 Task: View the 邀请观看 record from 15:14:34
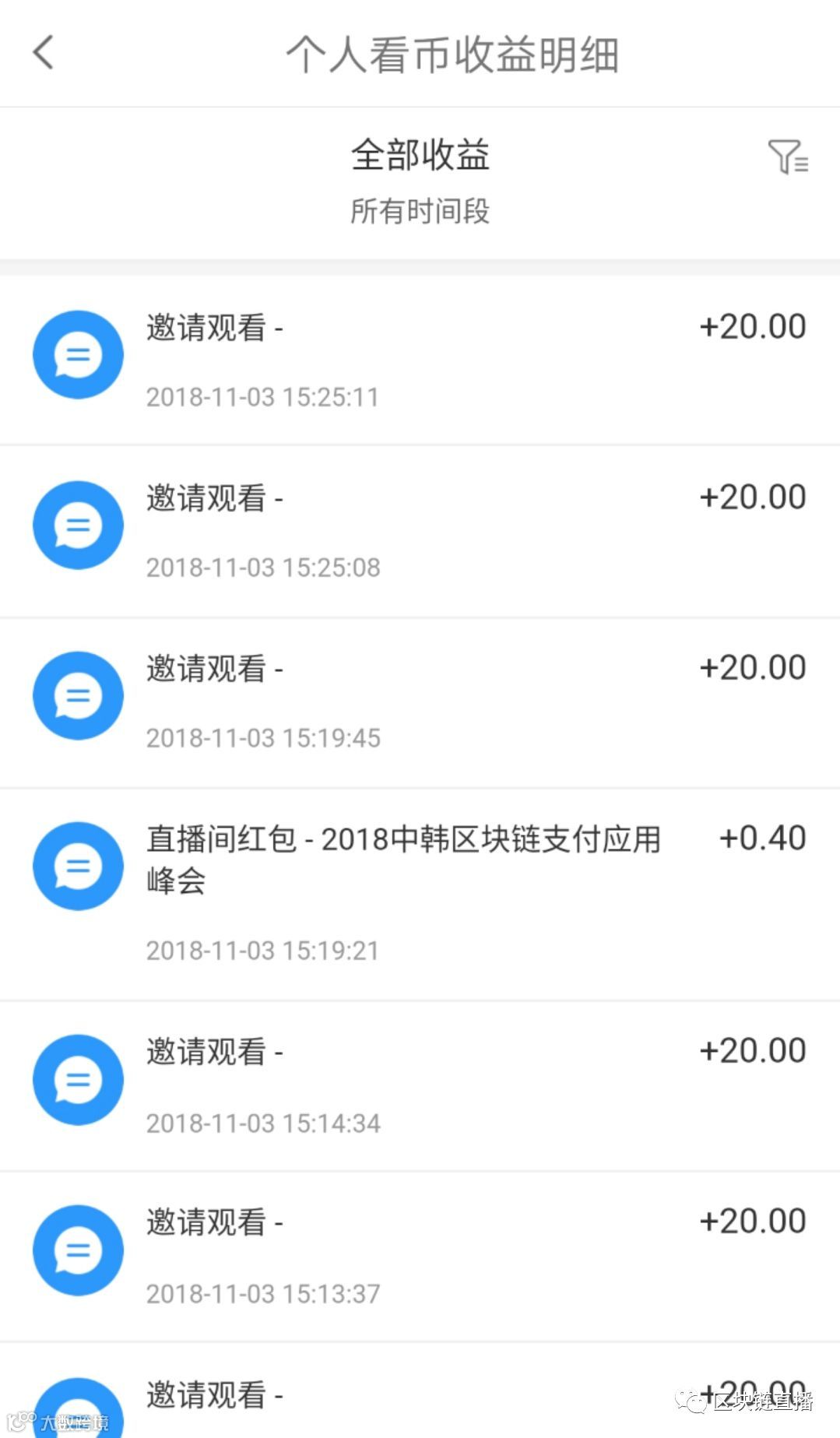point(420,1085)
